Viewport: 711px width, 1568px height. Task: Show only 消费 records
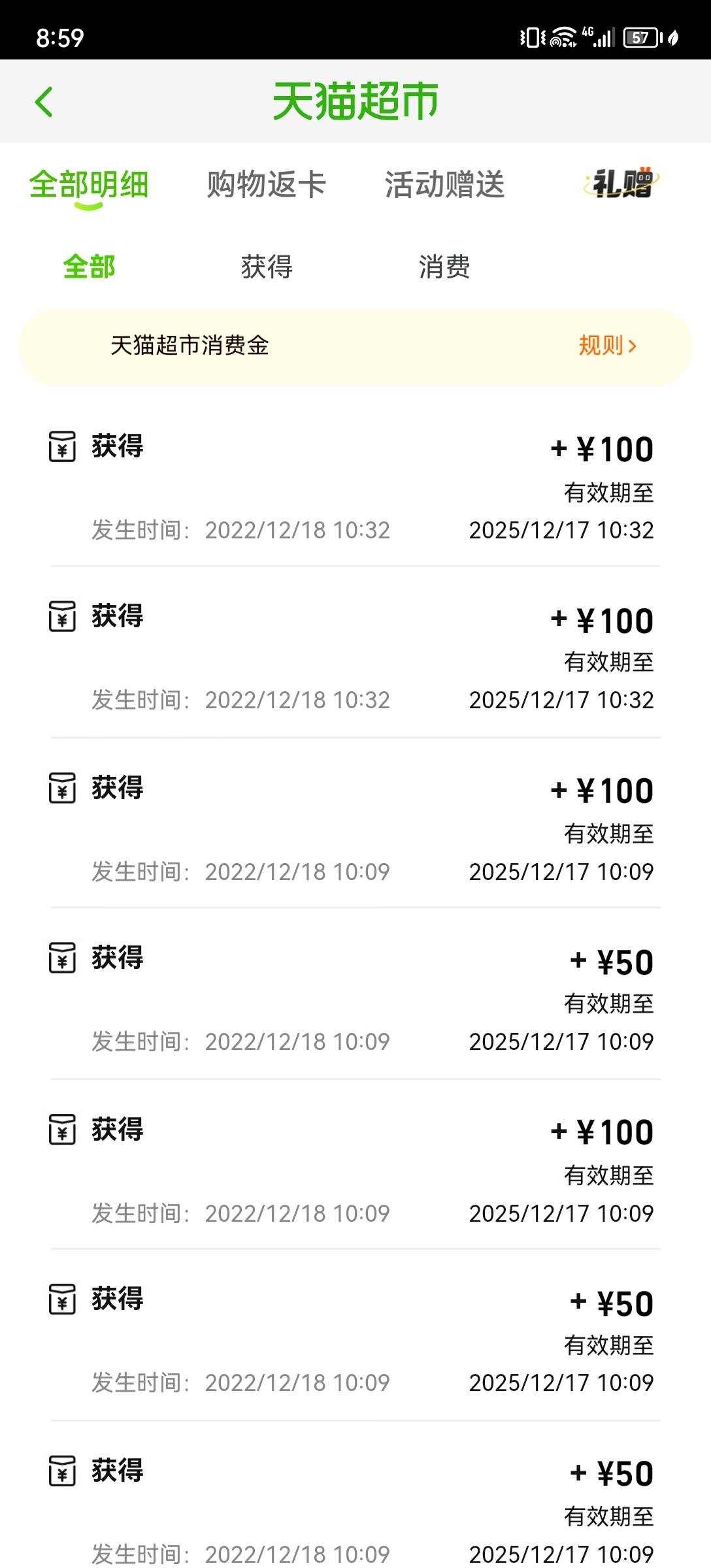(444, 267)
